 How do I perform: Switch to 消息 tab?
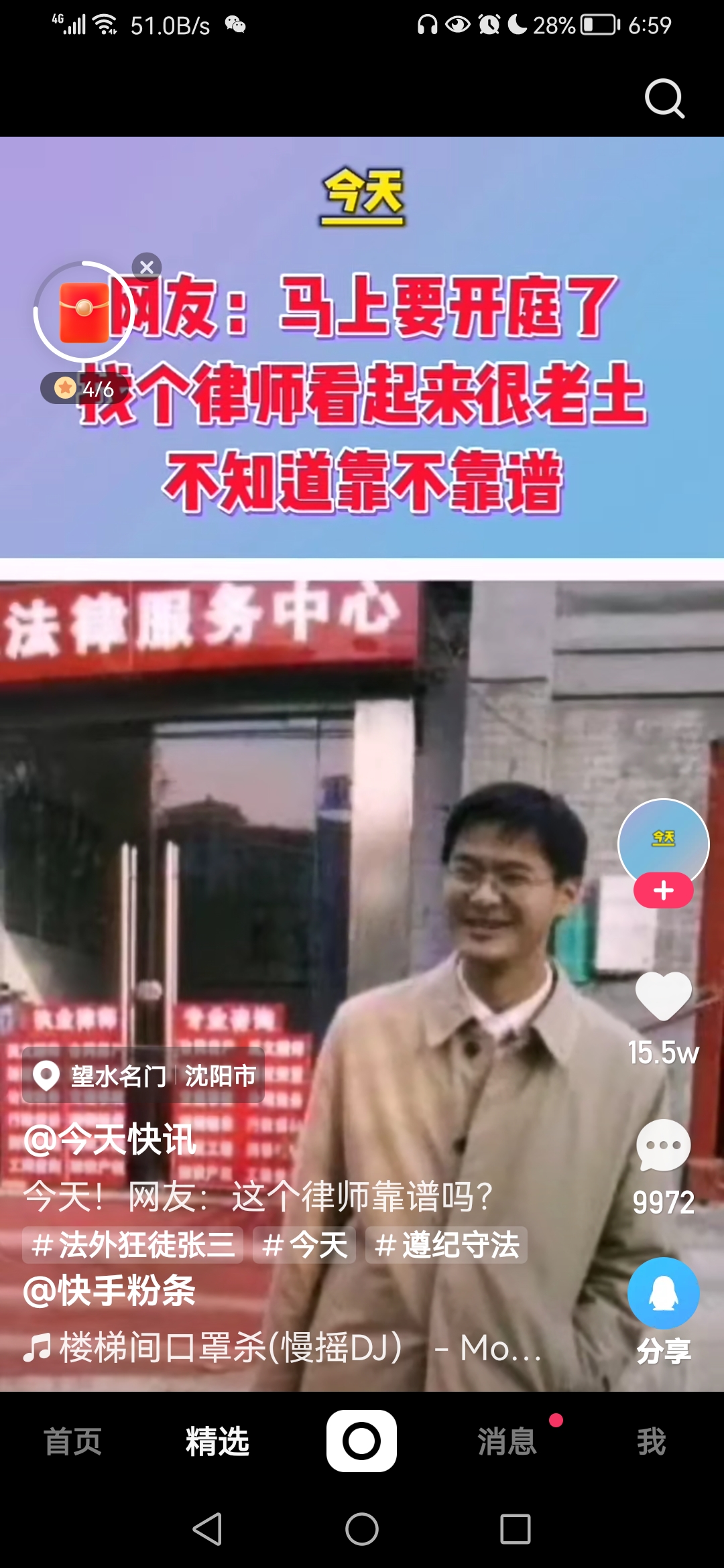pos(507,1441)
